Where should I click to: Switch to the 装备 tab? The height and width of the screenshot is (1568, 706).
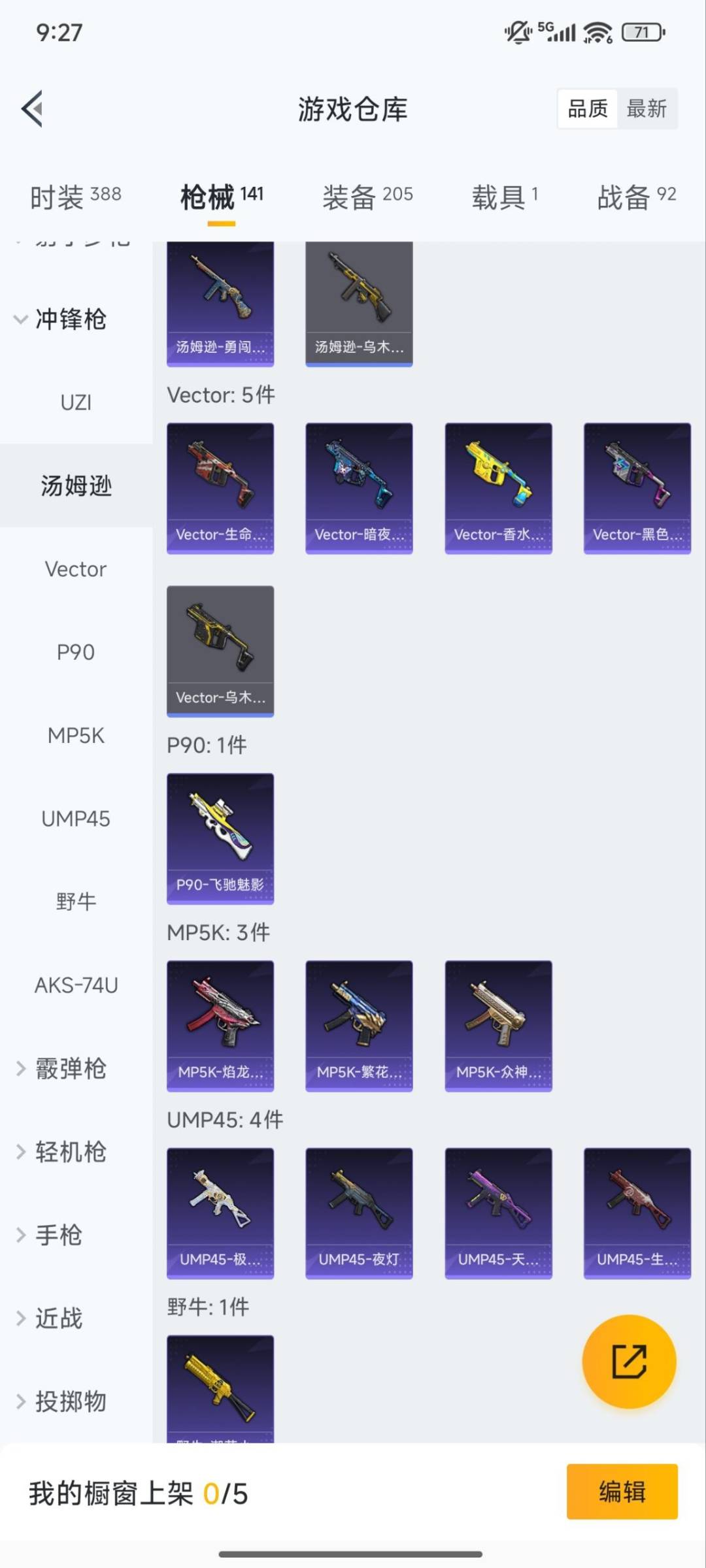[367, 196]
